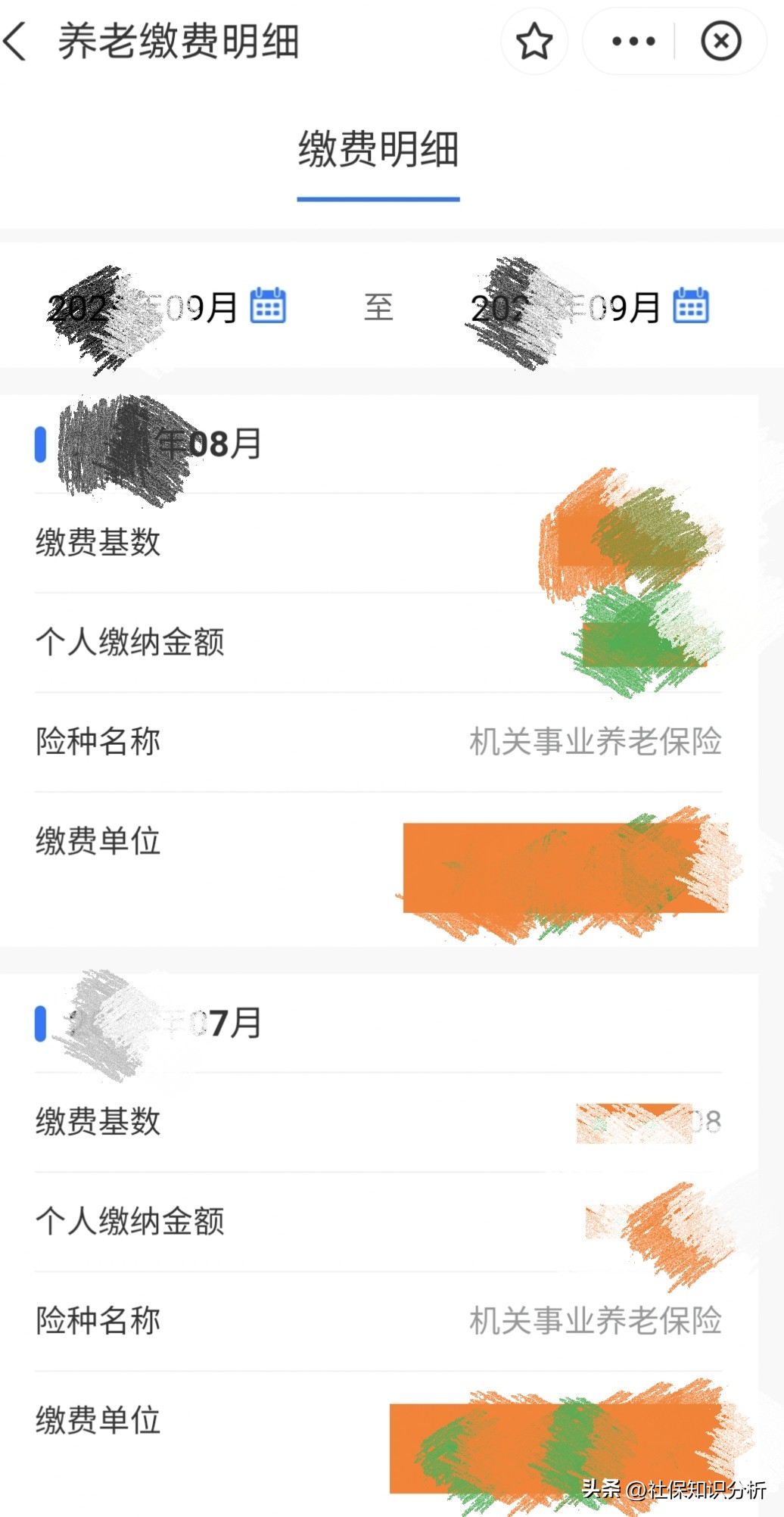Image resolution: width=784 pixels, height=1517 pixels.
Task: Open the end date calendar picker
Action: coord(691,306)
